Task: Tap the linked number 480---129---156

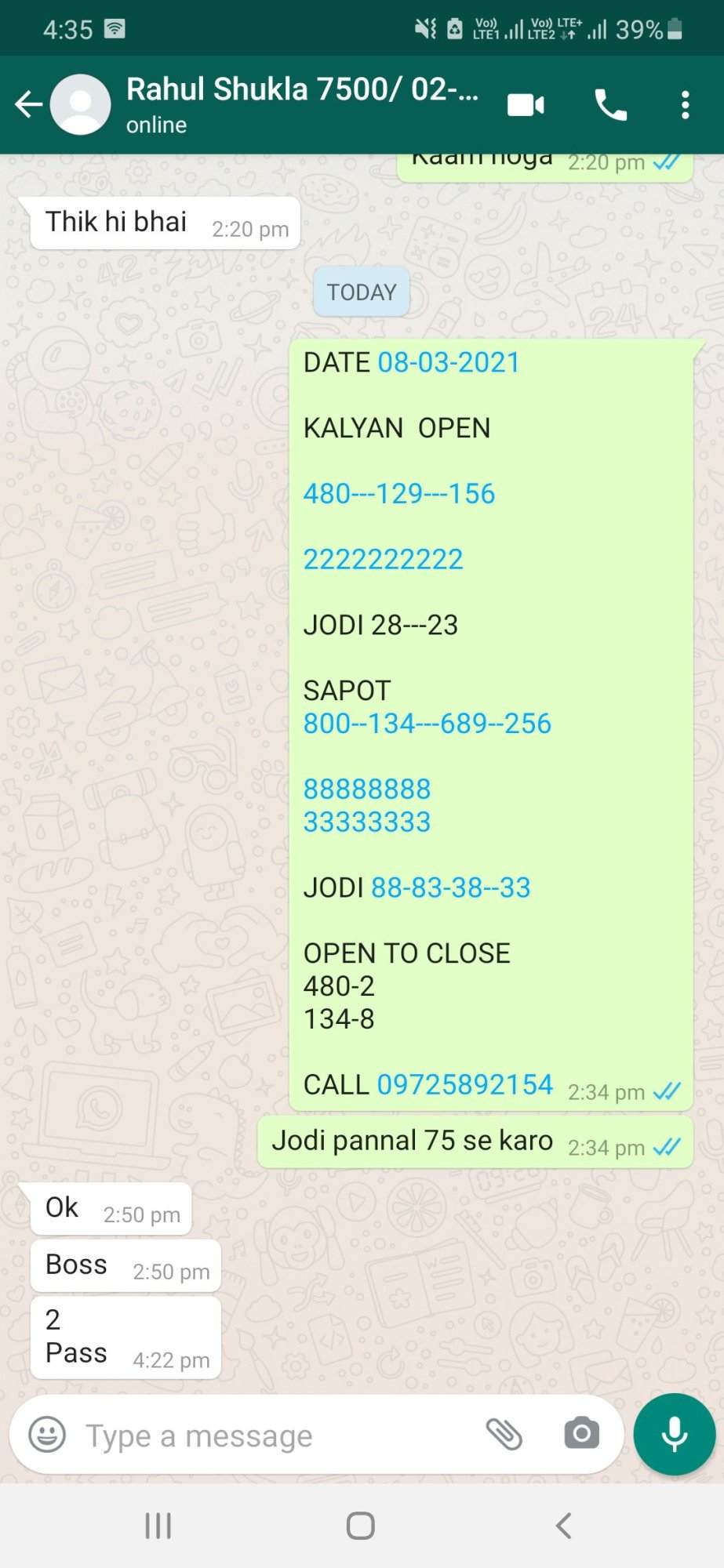Action: tap(399, 493)
